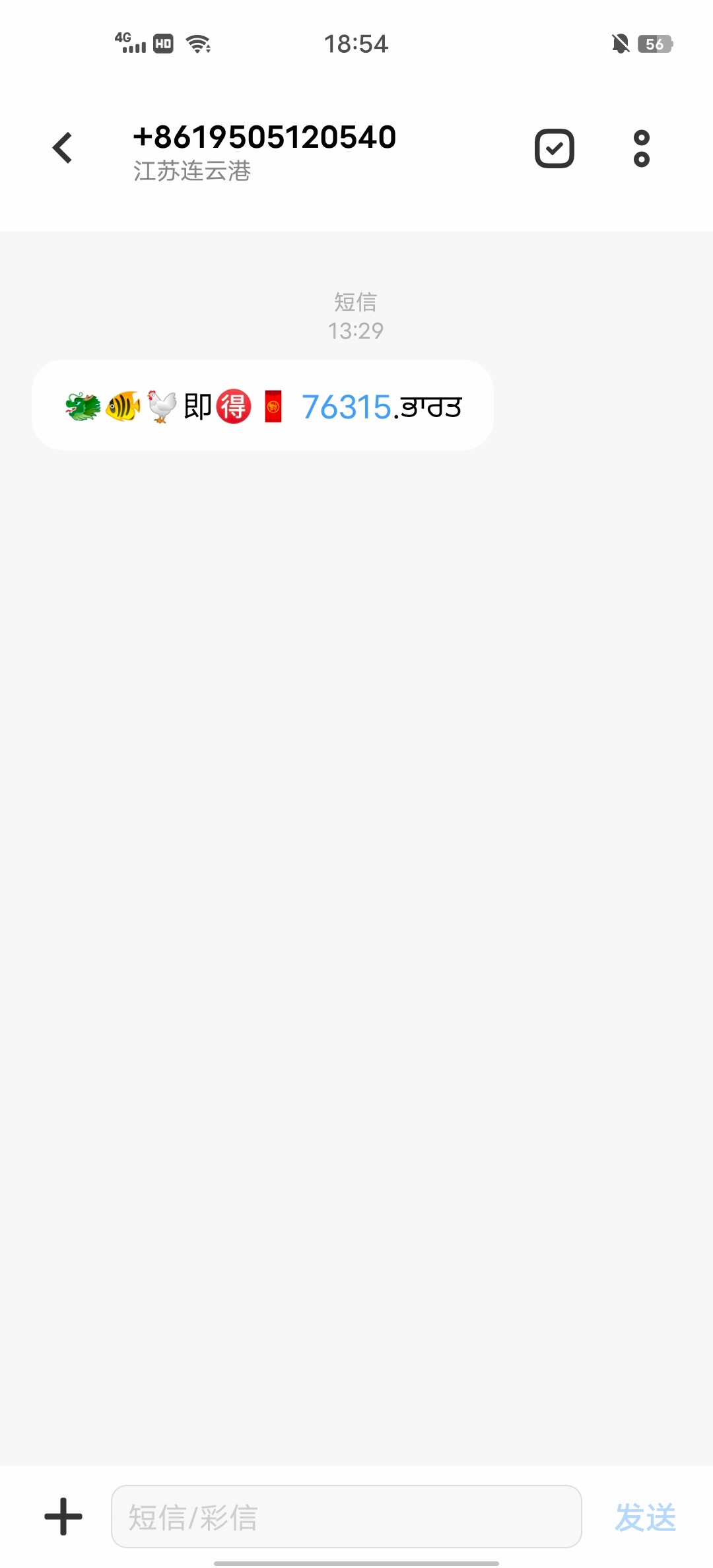Tap the 发送 send button
The height and width of the screenshot is (1568, 713).
(x=645, y=1517)
